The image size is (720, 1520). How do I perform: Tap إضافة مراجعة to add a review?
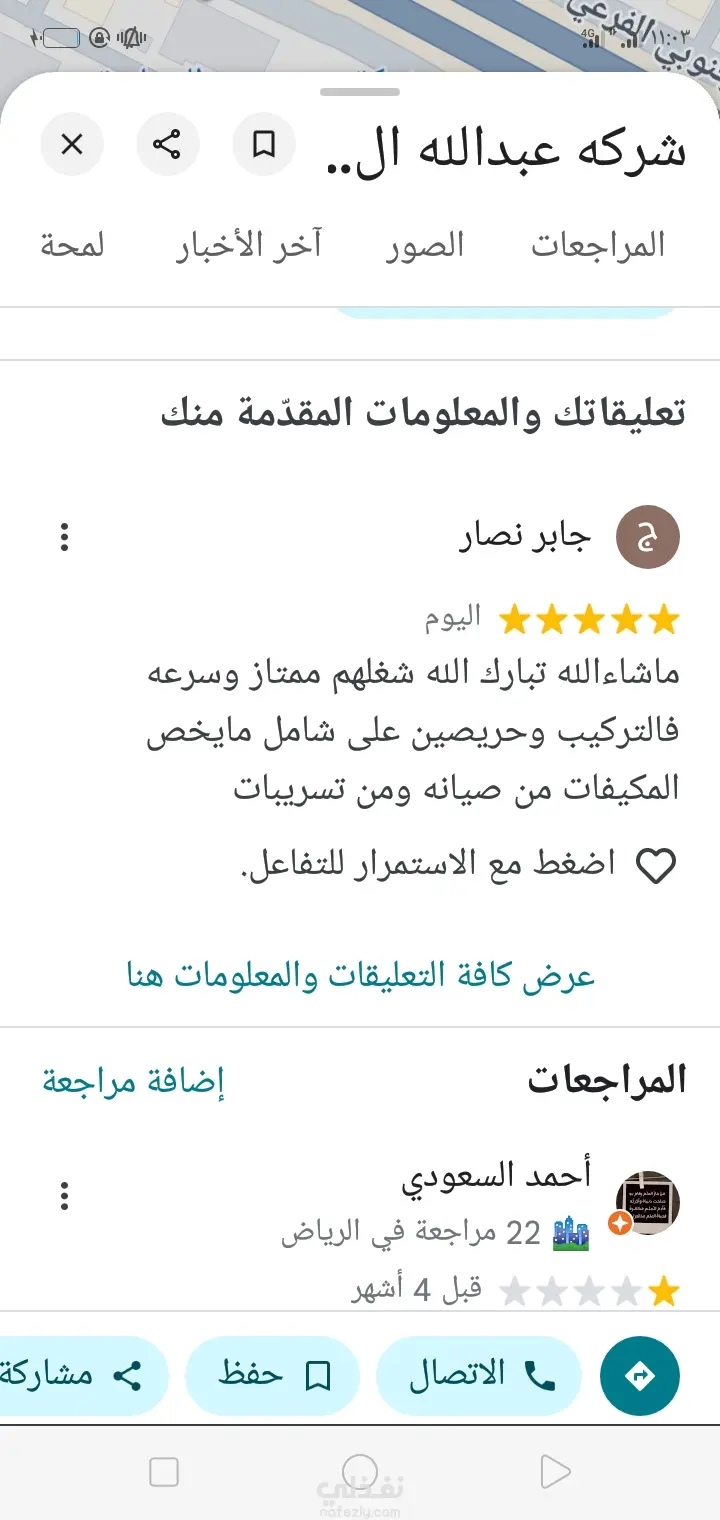click(133, 1080)
